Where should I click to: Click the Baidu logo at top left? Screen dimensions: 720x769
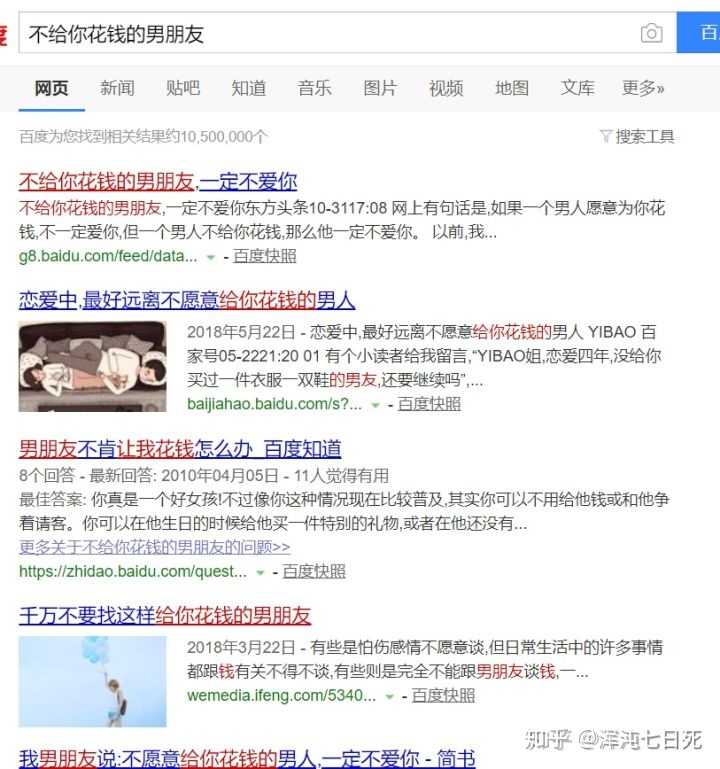point(5,33)
